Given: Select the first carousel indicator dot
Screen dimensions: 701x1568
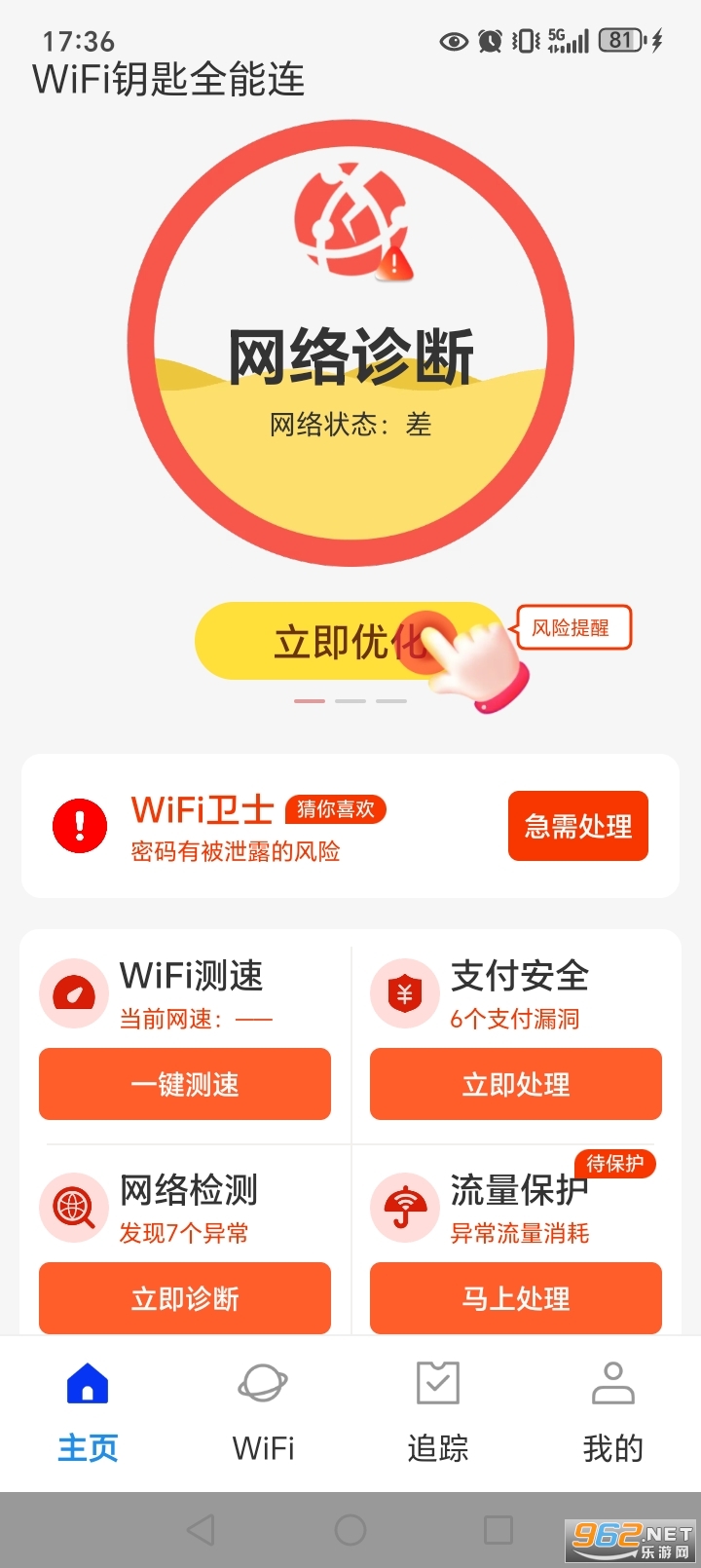Looking at the screenshot, I should [308, 700].
